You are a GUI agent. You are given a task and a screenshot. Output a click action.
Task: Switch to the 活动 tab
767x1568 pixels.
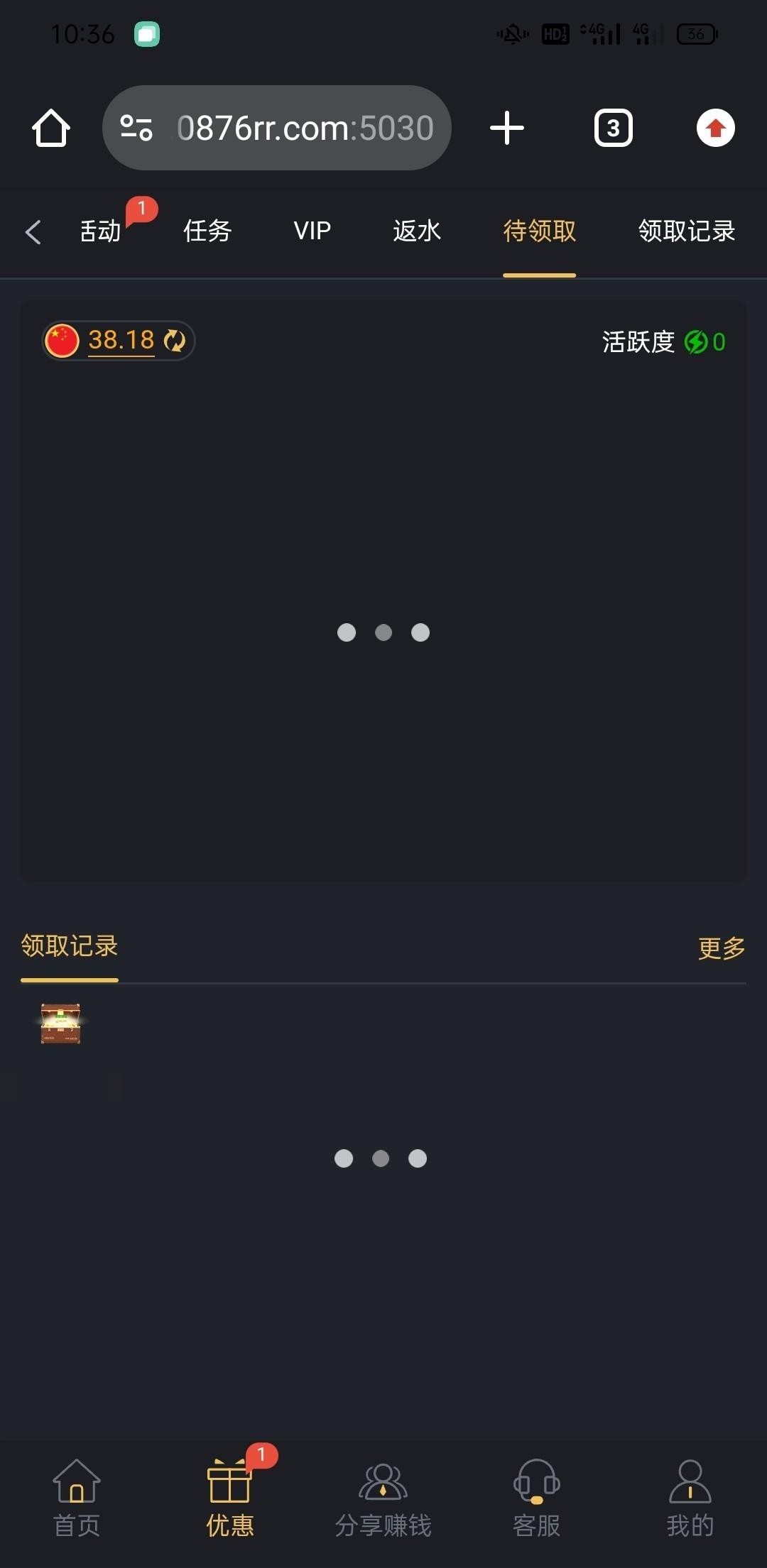point(100,231)
